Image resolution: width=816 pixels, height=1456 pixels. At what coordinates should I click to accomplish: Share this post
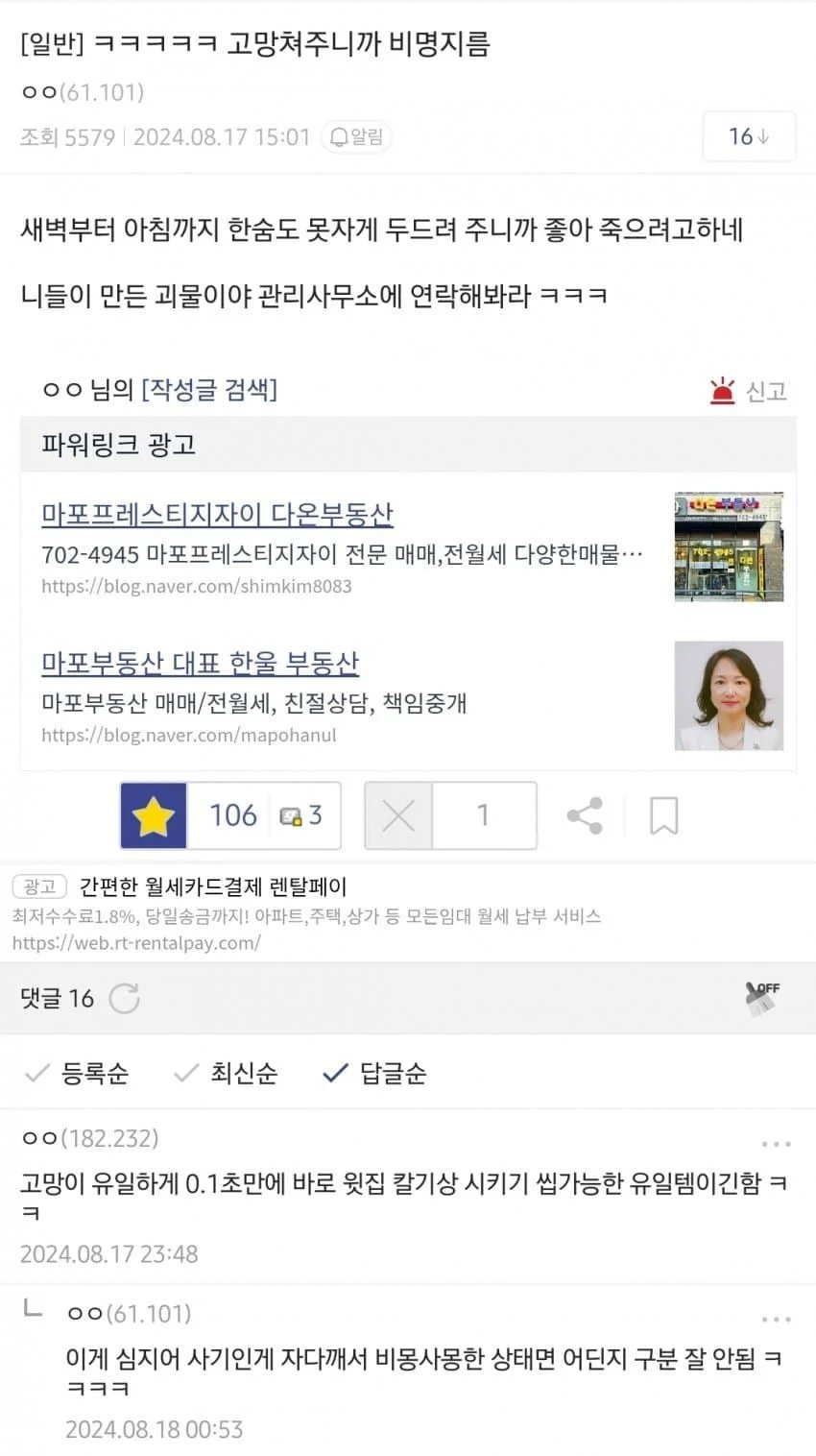585,816
